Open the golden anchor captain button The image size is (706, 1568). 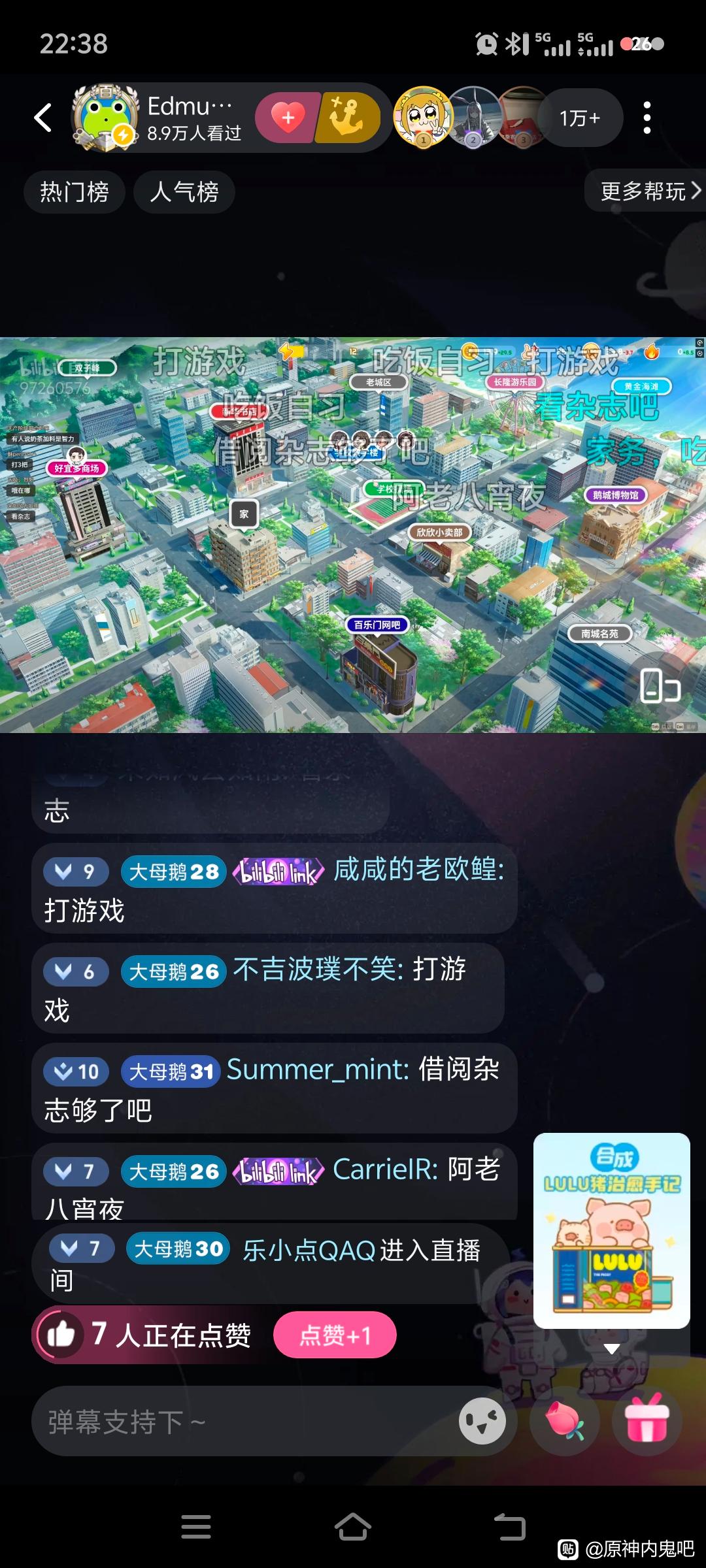[349, 118]
